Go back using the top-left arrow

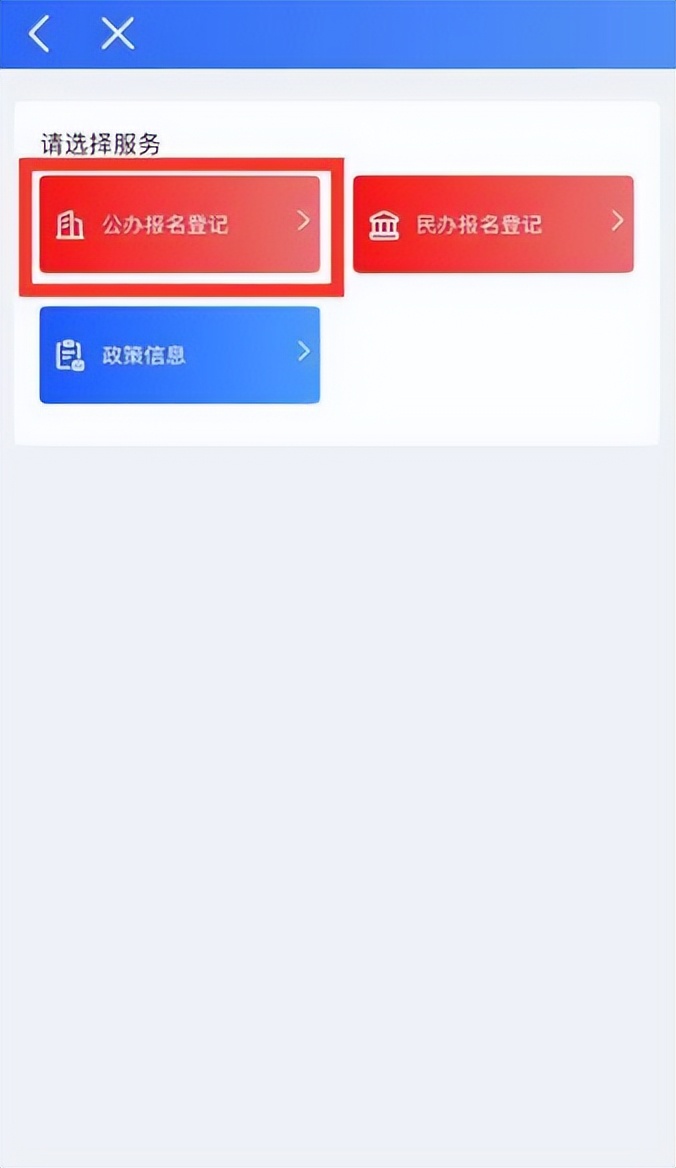[38, 33]
